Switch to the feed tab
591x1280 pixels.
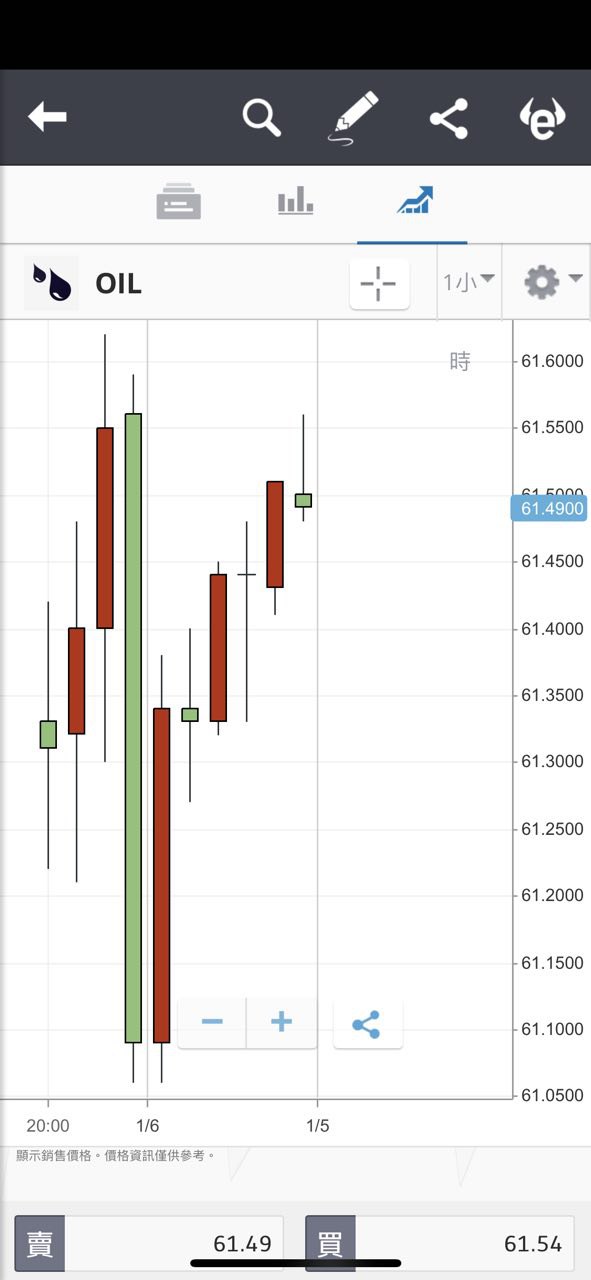[179, 202]
